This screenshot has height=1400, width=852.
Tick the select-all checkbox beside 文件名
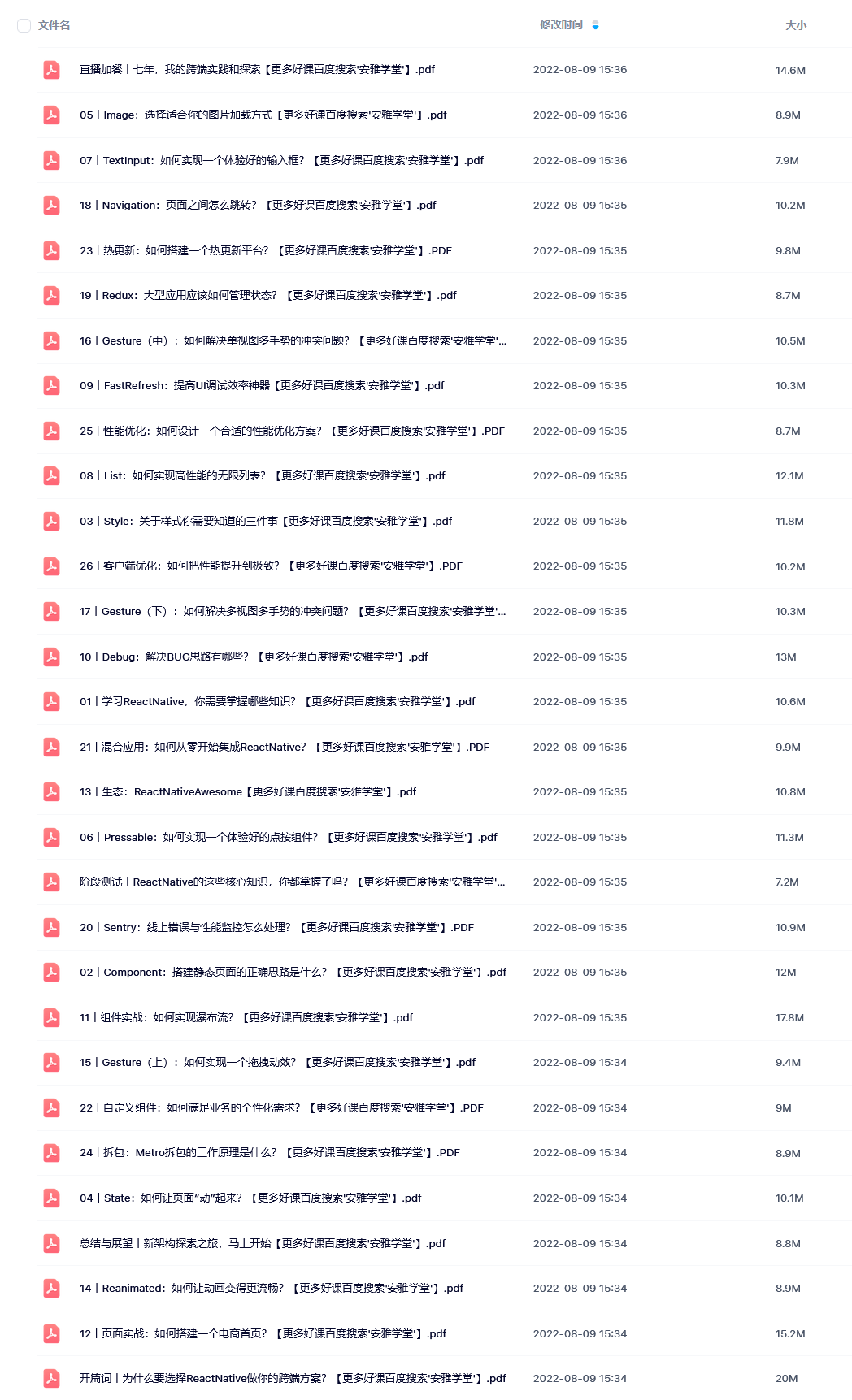24,25
